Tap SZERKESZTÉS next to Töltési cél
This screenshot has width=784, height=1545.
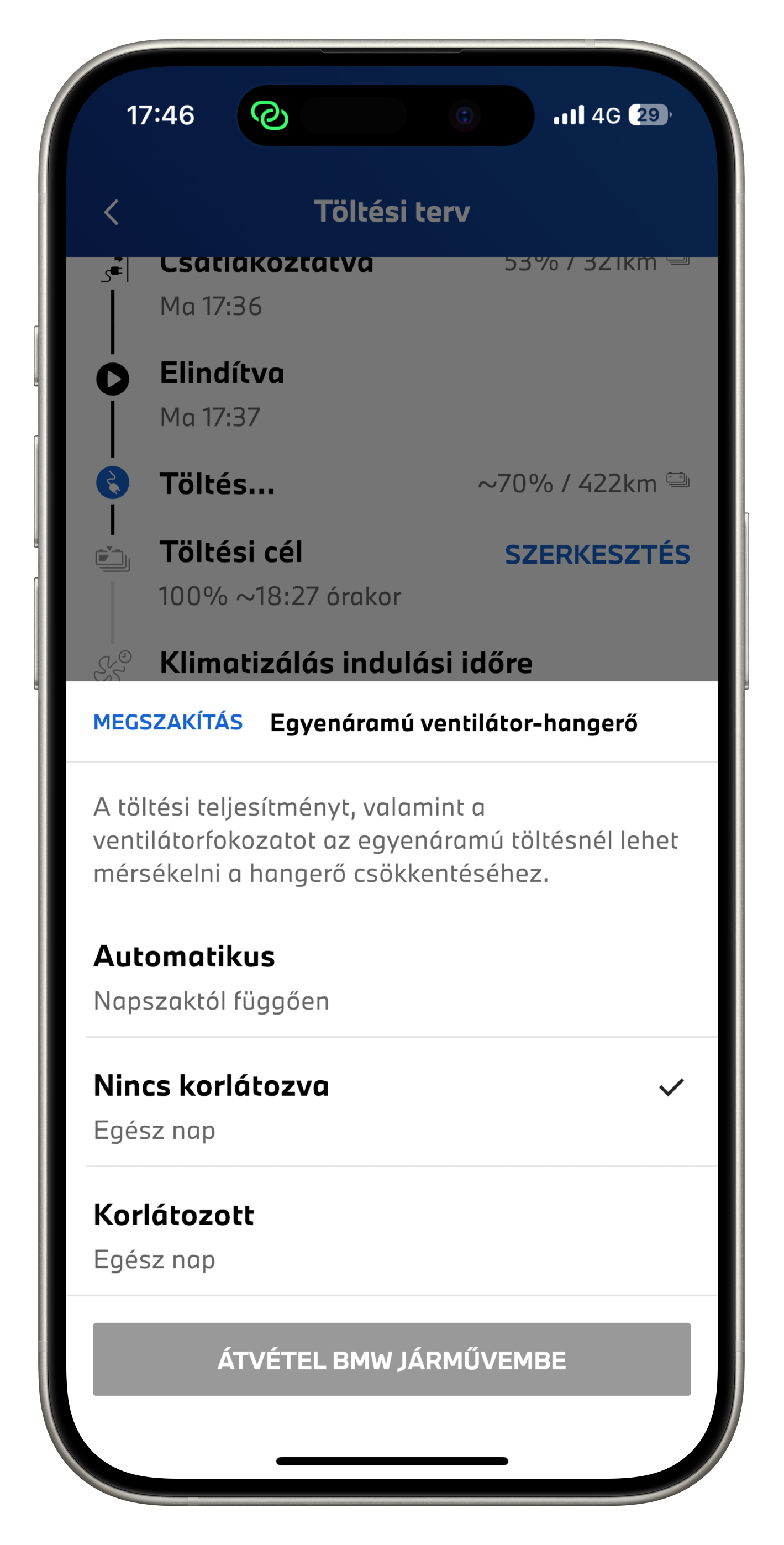(597, 555)
